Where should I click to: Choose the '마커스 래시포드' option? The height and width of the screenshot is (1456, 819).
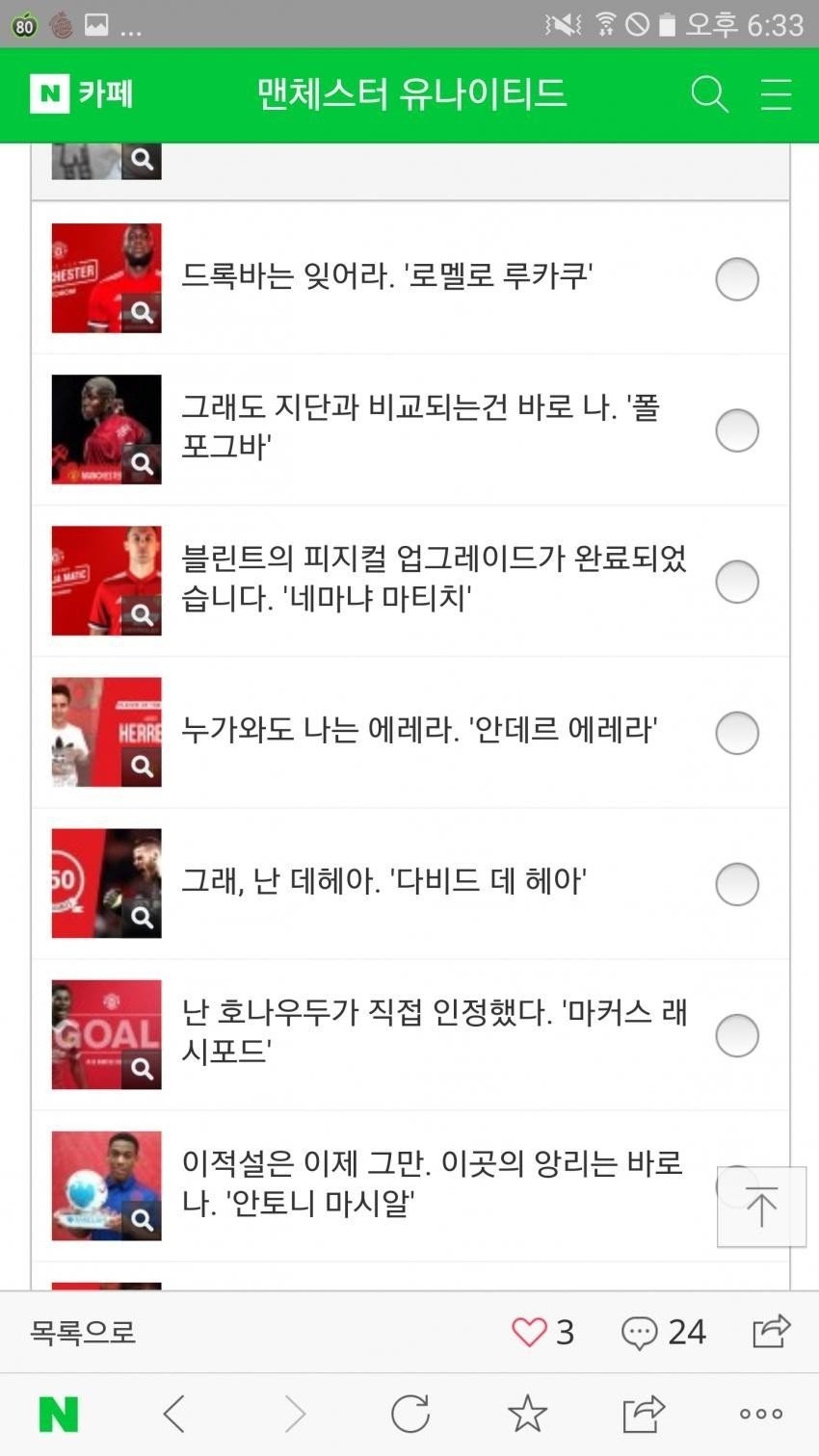click(737, 1035)
